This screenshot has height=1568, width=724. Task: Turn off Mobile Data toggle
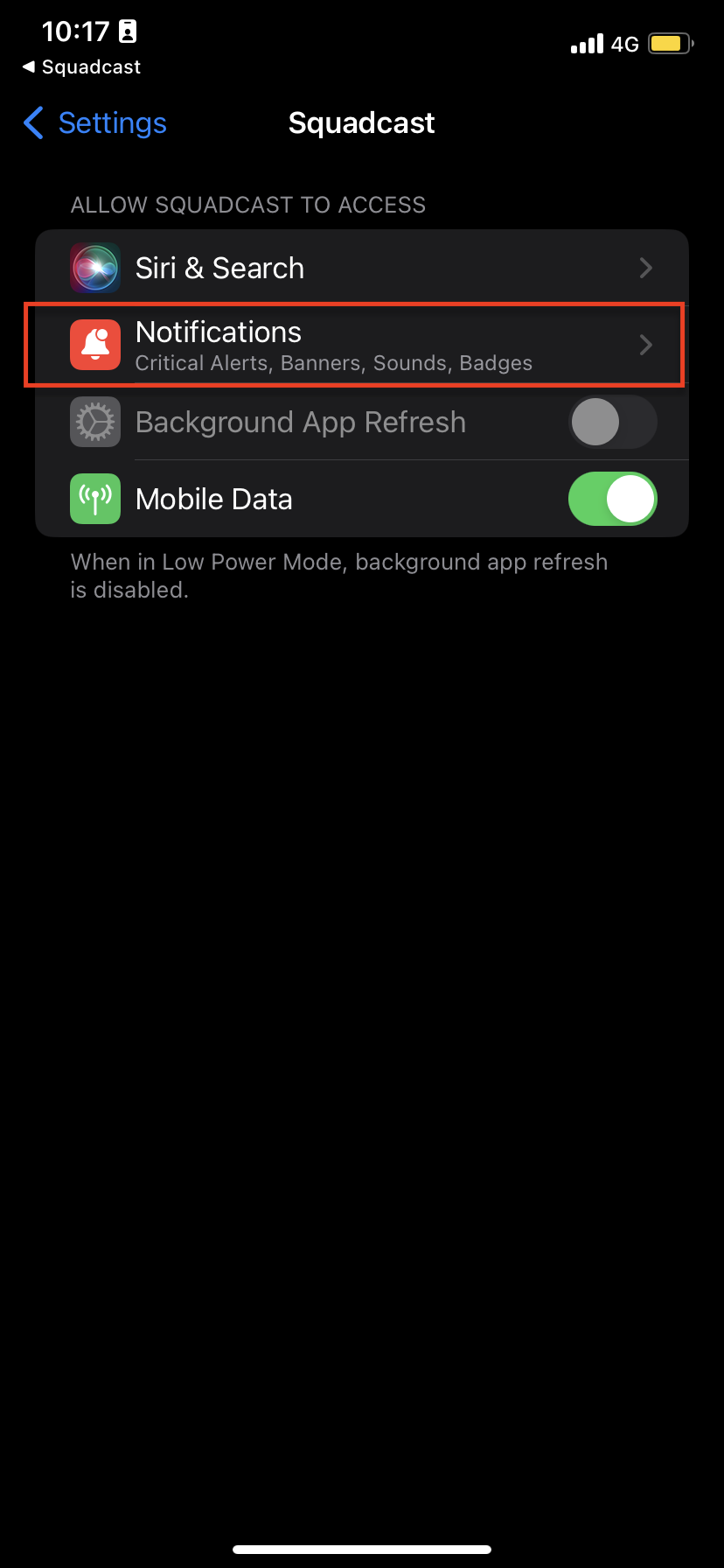click(x=612, y=499)
